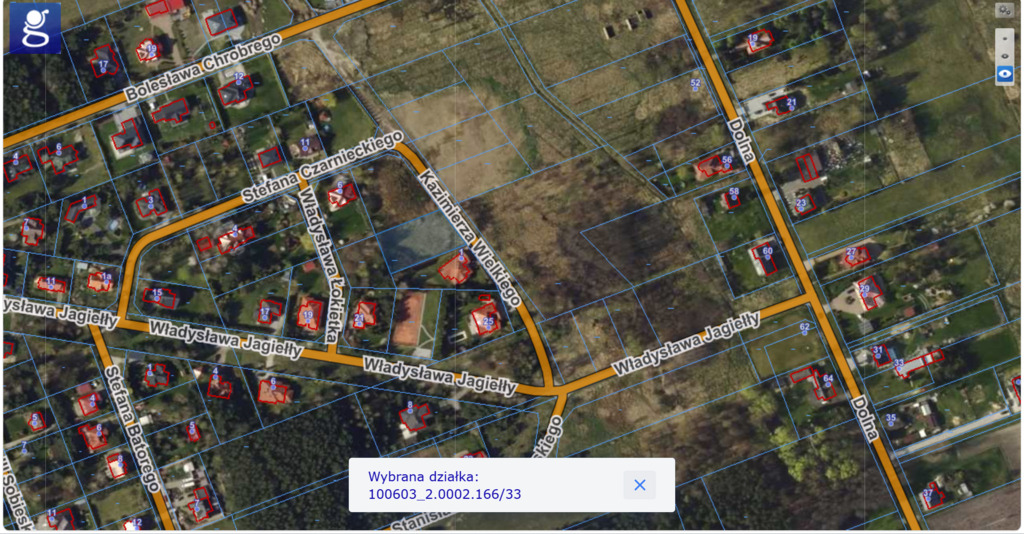Viewport: 1024px width, 534px height.
Task: Select the full visibility eye option
Action: pos(1005,74)
